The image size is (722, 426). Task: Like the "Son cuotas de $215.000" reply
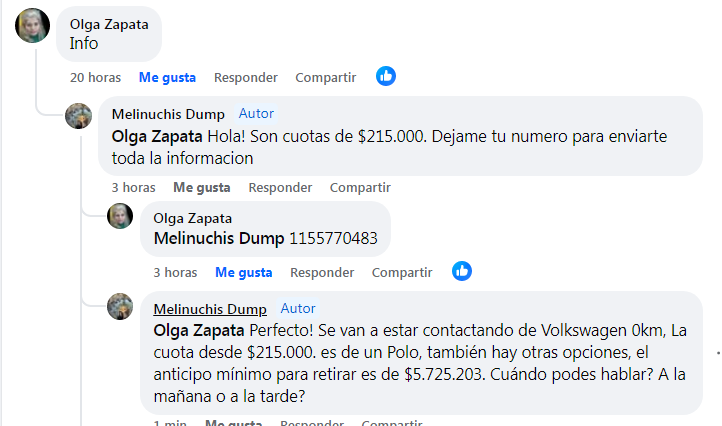(x=201, y=187)
